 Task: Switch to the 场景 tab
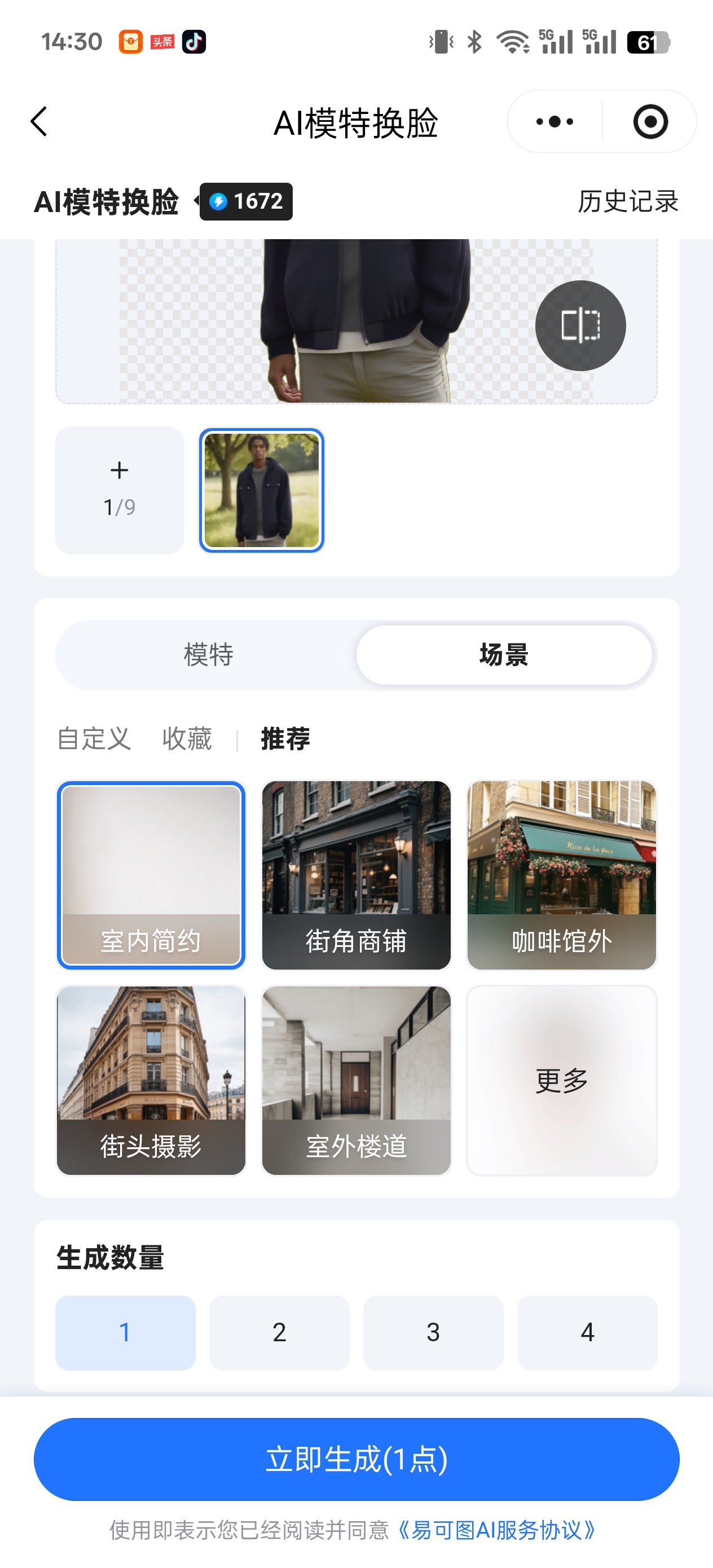tap(504, 655)
